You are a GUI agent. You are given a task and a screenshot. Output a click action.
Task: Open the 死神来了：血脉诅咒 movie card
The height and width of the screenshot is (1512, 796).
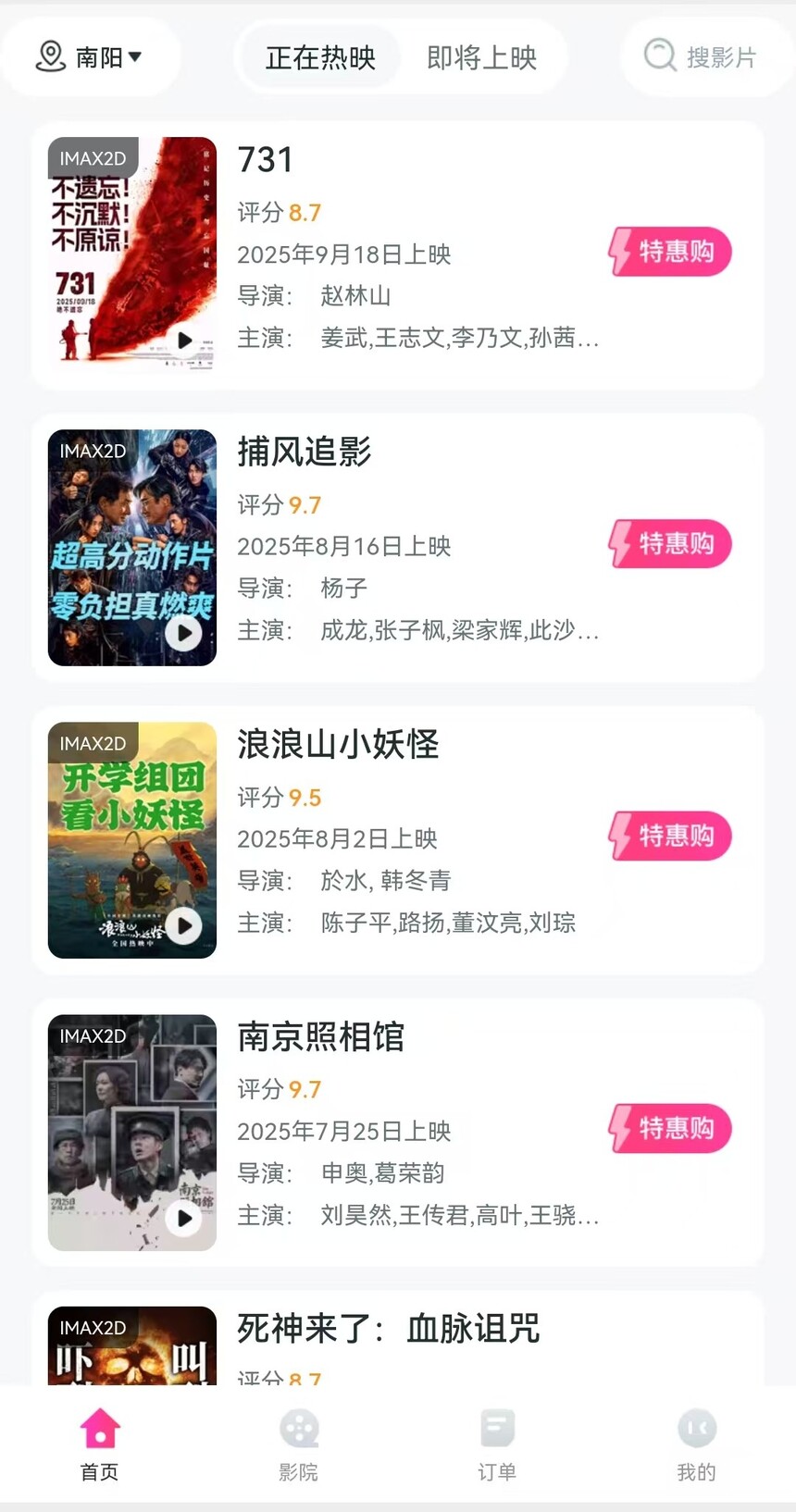click(389, 1331)
